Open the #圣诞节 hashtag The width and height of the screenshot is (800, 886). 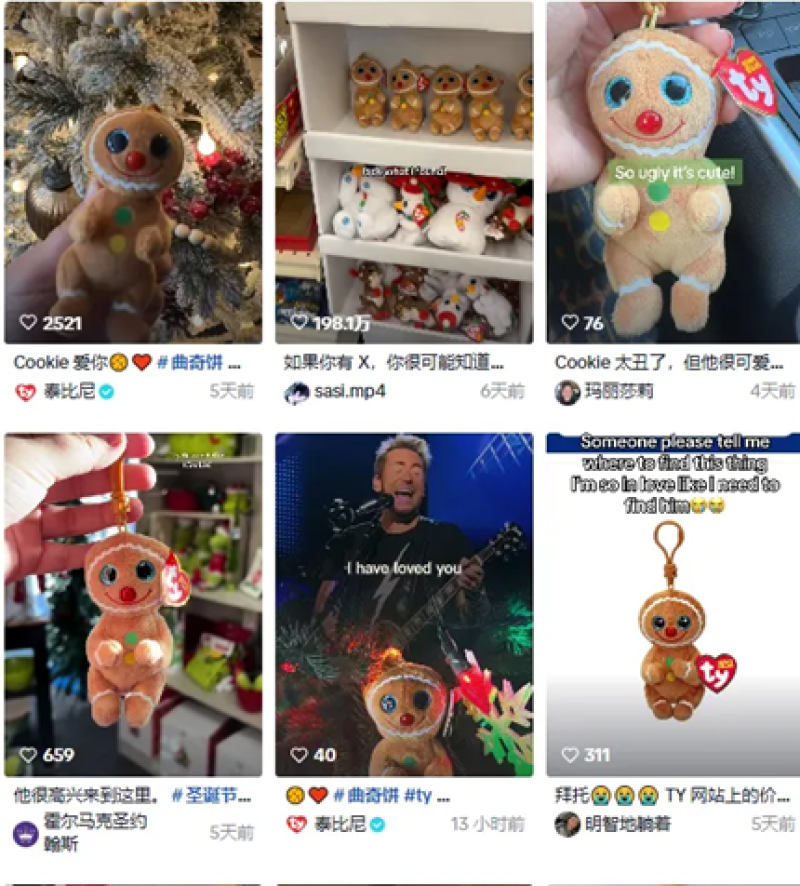pos(211,796)
